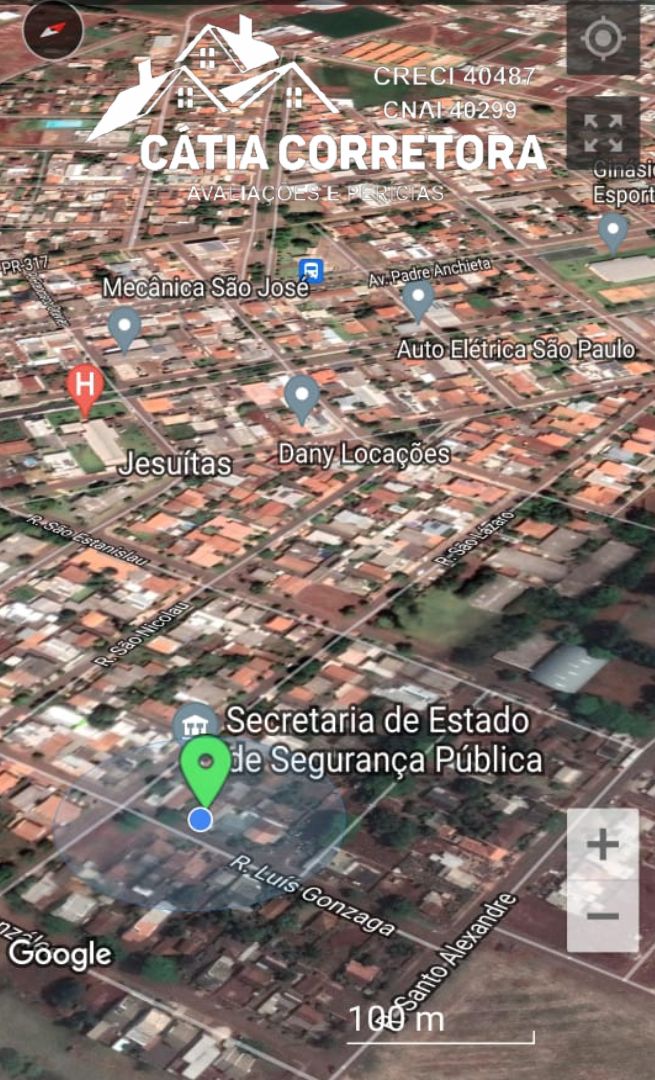Screen dimensions: 655x1080
Task: Center map on my location
Action: click(x=603, y=37)
